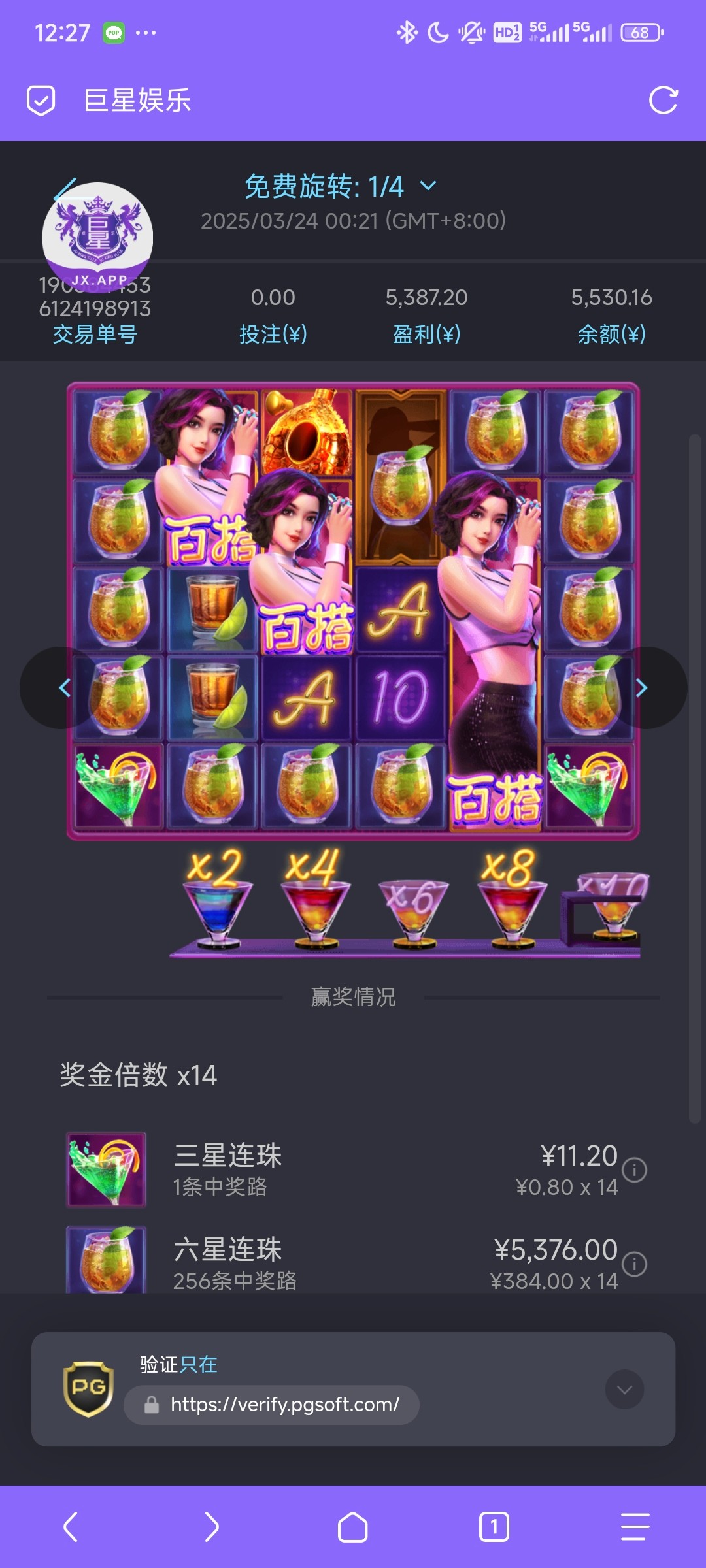Expand the PG verify panel
The image size is (706, 1568).
(624, 1390)
